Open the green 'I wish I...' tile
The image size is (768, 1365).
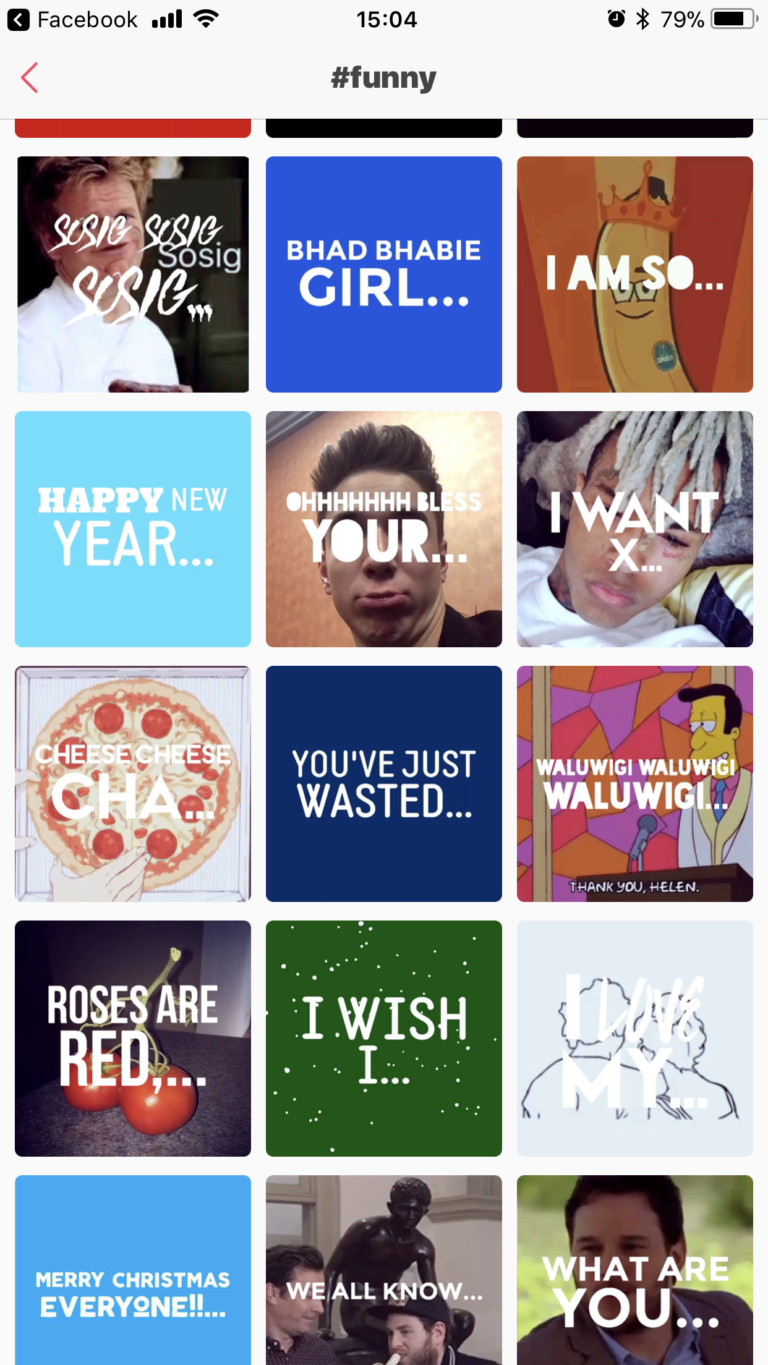[x=384, y=1039]
